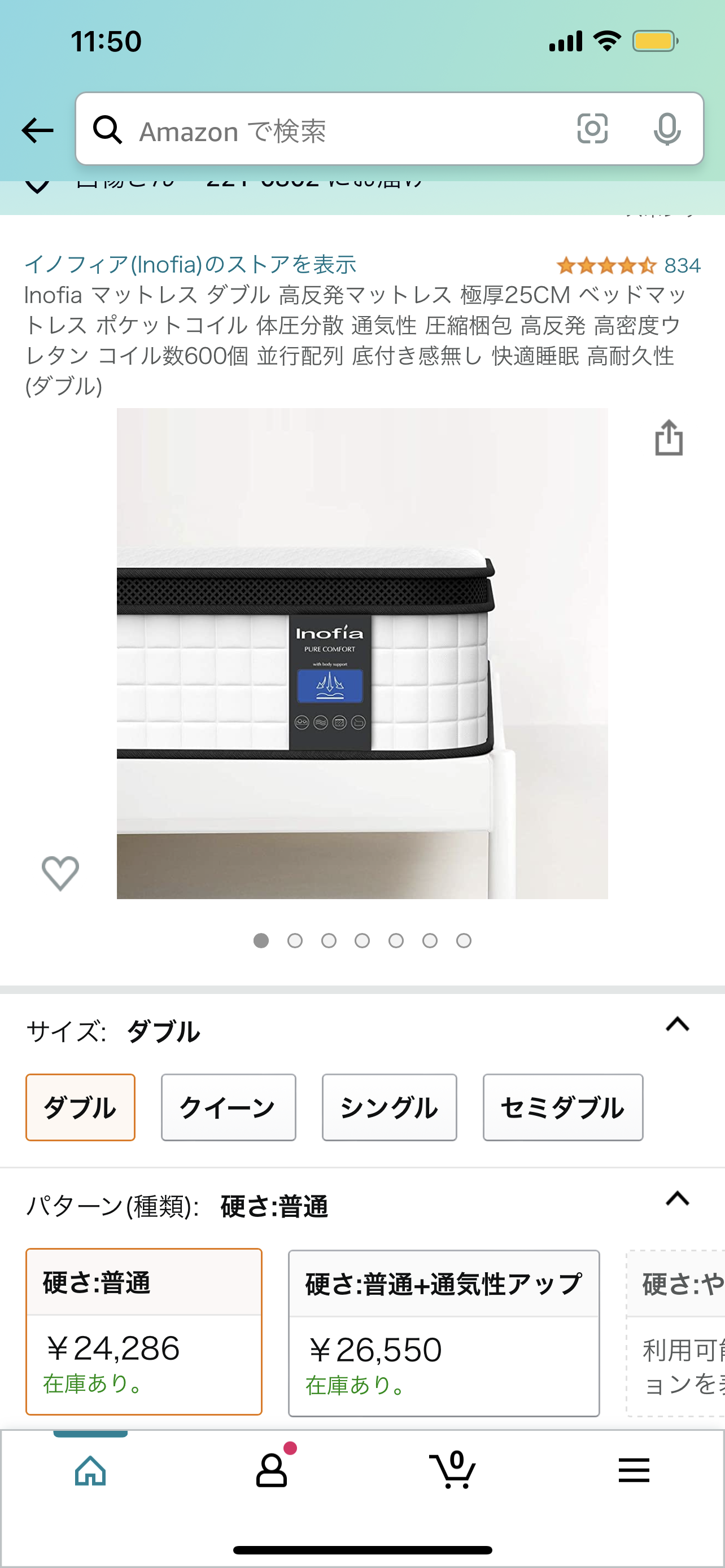This screenshot has height=1568, width=725.
Task: Collapse the パターン(種類) section chevron
Action: coord(677,1198)
